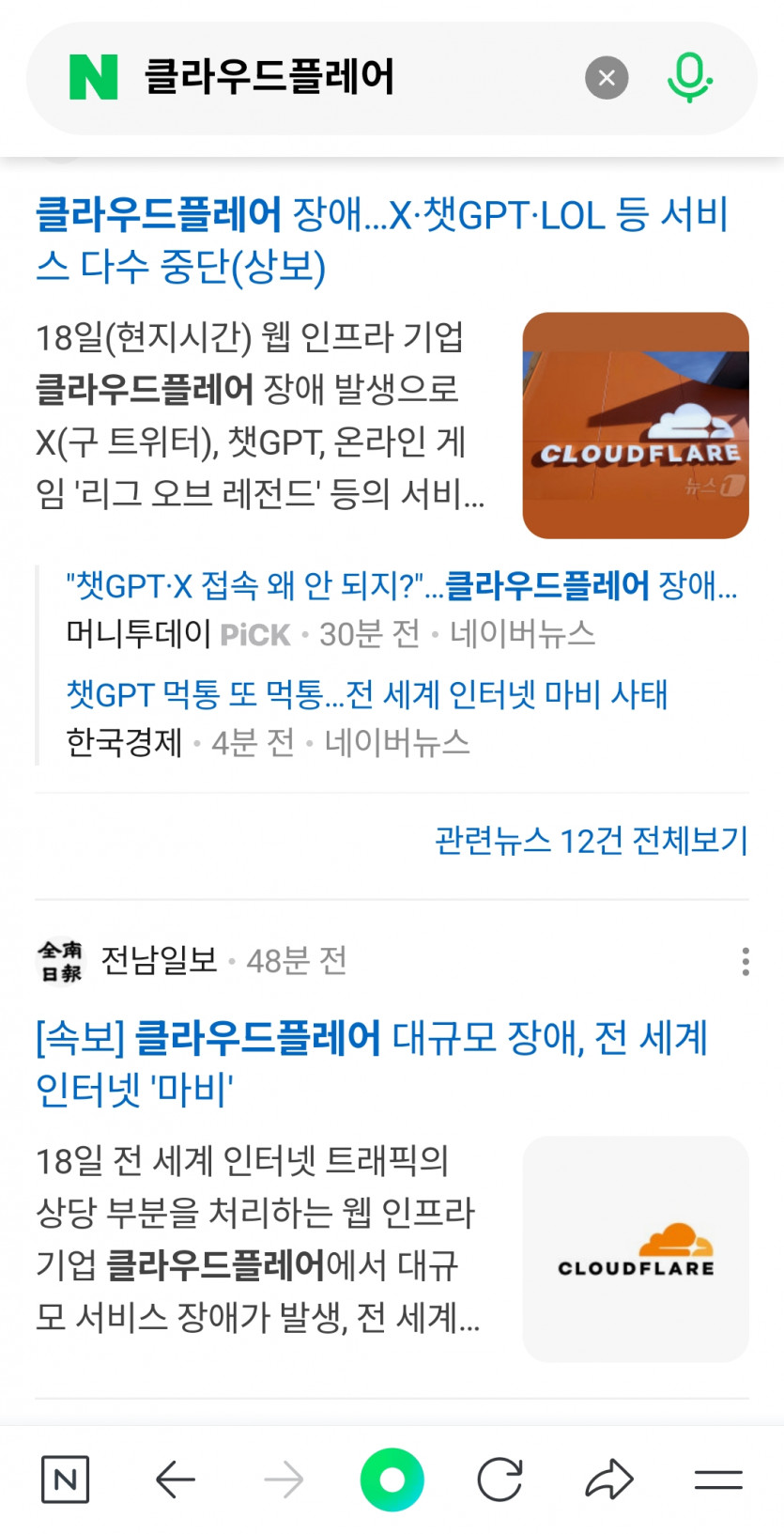
Task: Open the browser menu with two lines
Action: click(x=718, y=1480)
